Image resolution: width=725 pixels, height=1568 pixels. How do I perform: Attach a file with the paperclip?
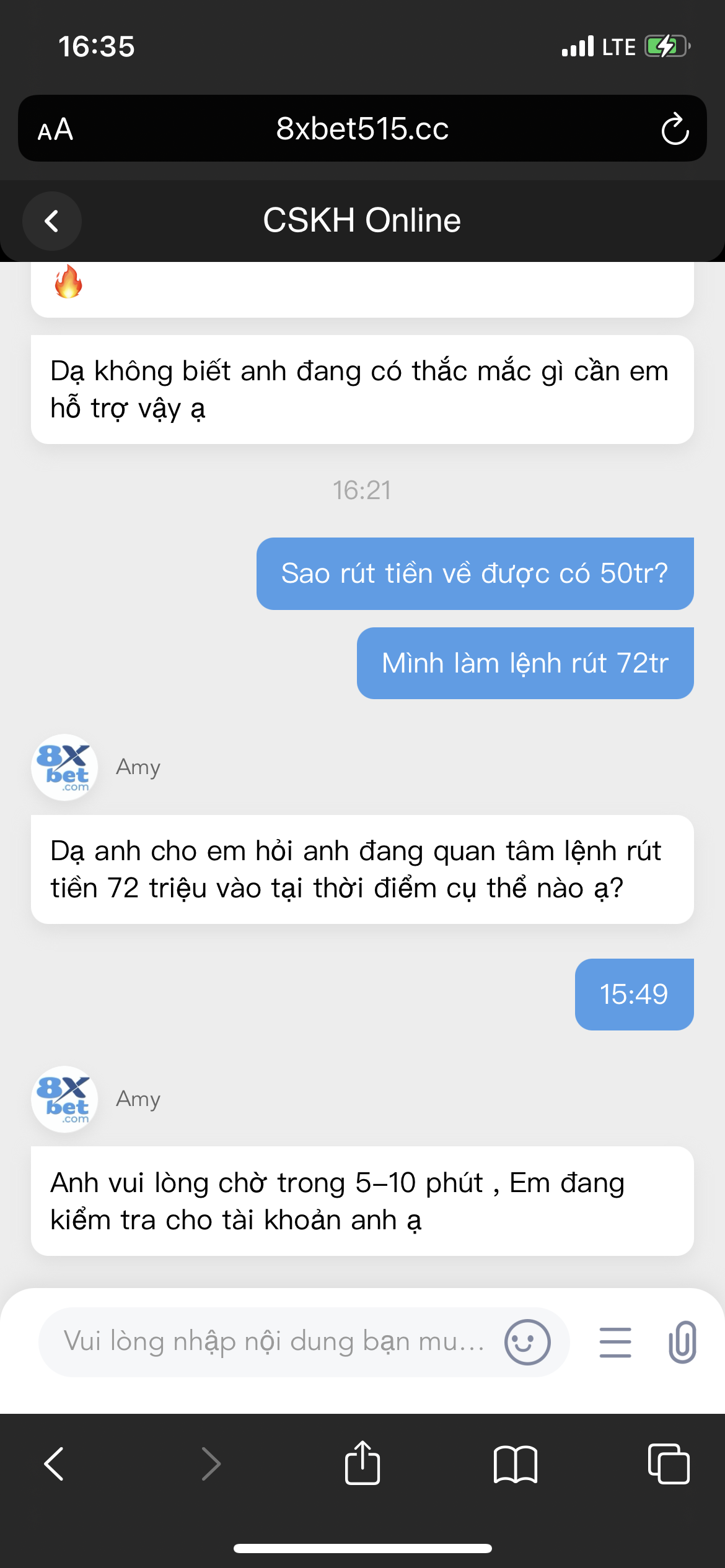tap(682, 1342)
